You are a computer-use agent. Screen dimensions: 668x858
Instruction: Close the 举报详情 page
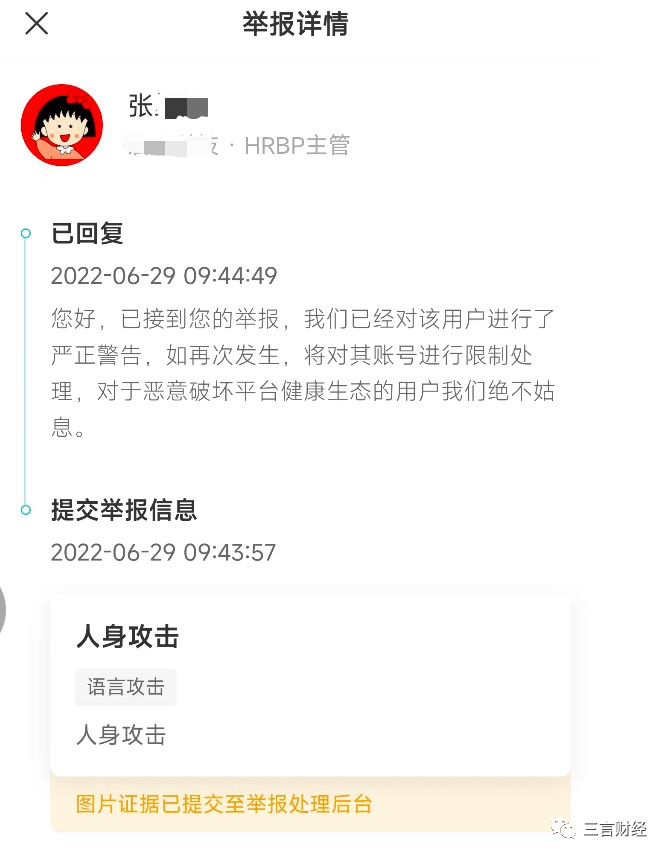(x=36, y=24)
